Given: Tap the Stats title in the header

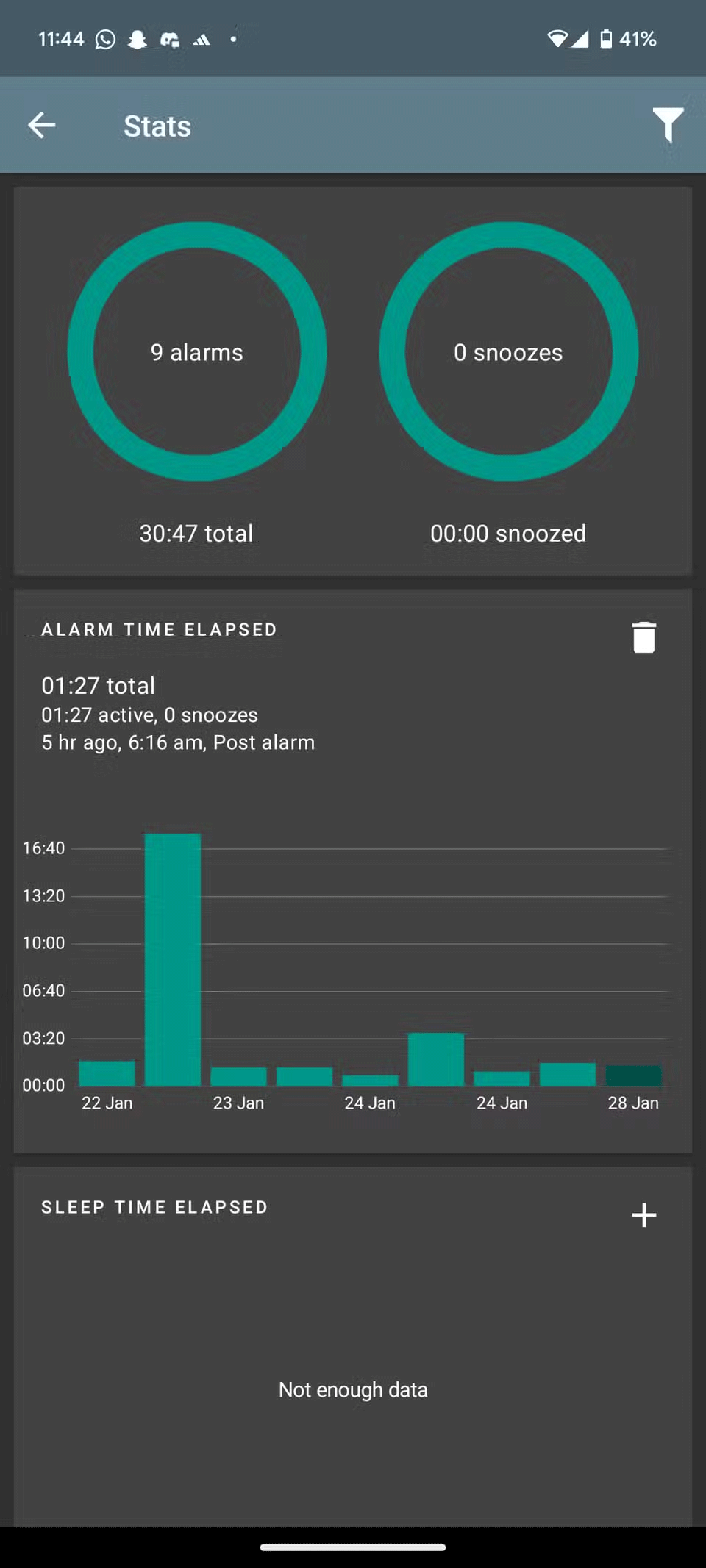Looking at the screenshot, I should point(157,126).
